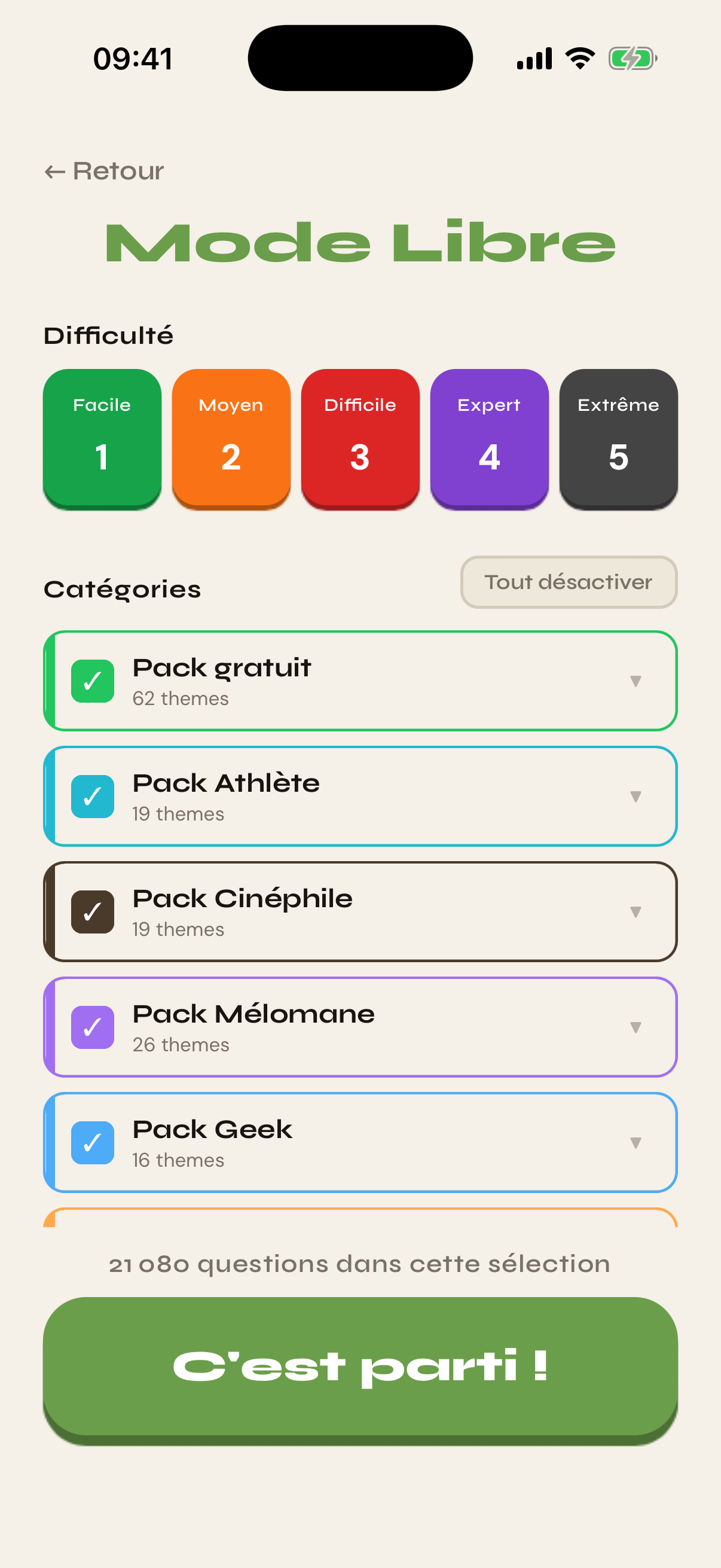Expand the Pack Geek themes list
The height and width of the screenshot is (1568, 721).
pos(636,1143)
